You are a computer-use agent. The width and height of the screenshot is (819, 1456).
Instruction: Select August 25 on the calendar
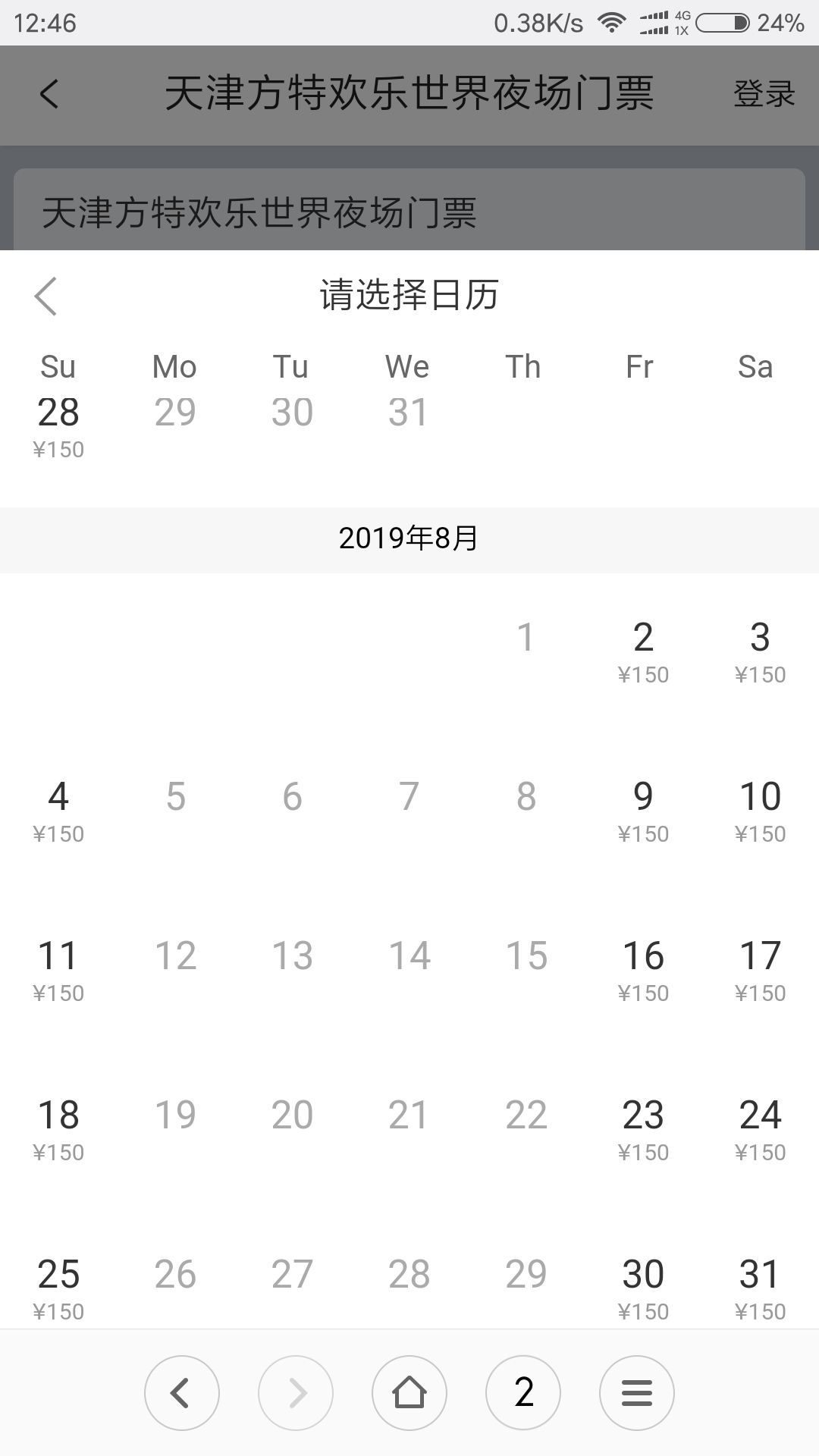click(x=58, y=1289)
